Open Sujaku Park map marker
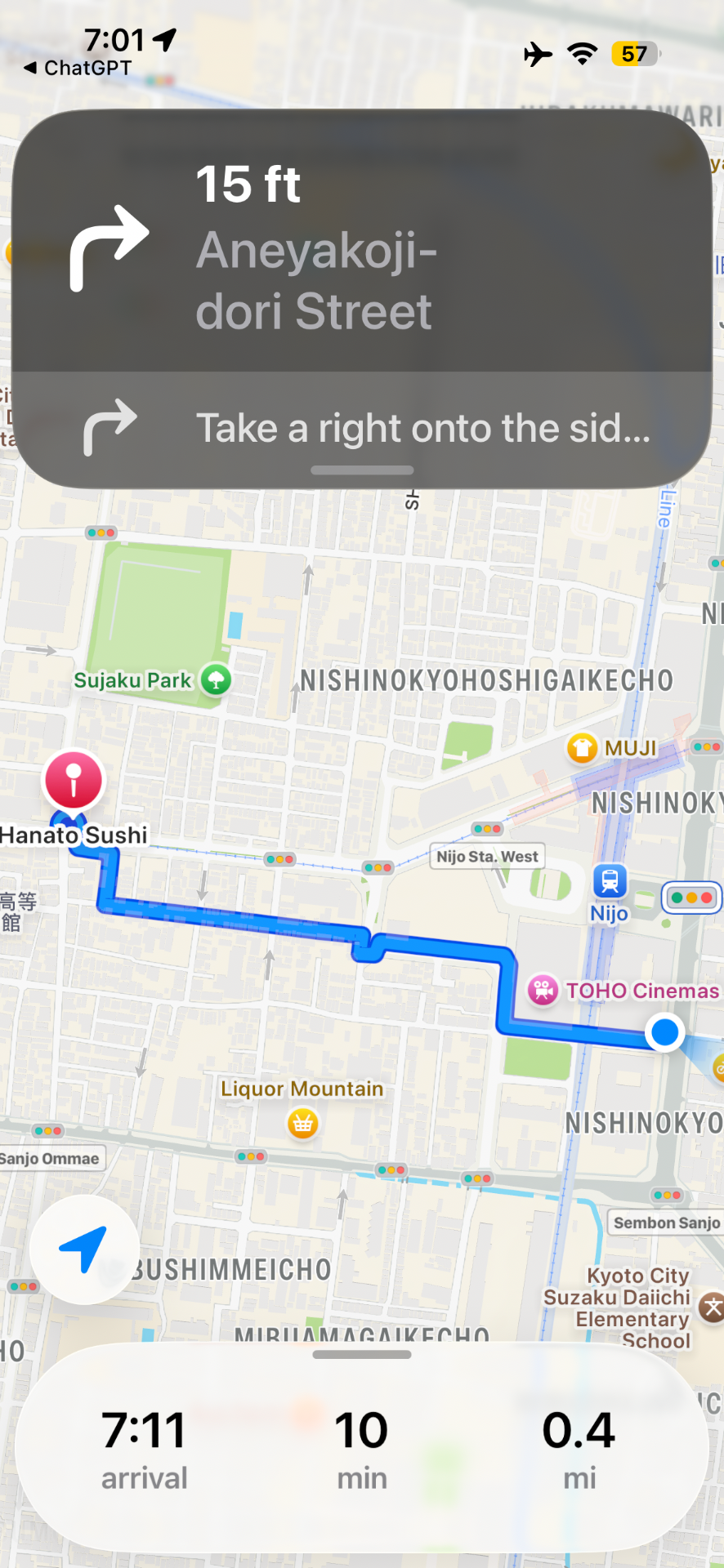This screenshot has width=724, height=1568. click(217, 679)
